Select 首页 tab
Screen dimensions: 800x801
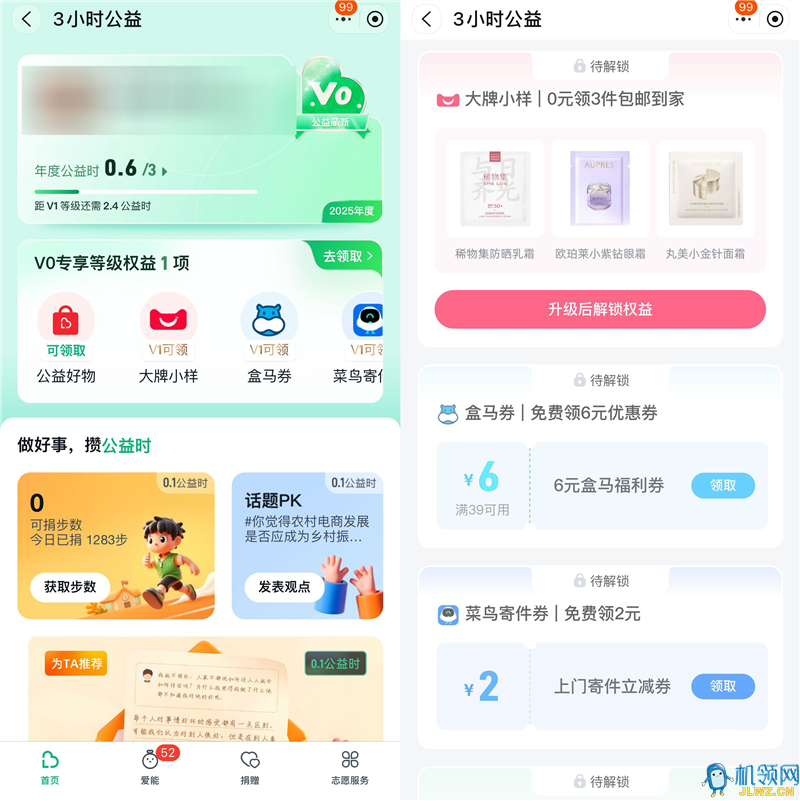[x=49, y=767]
